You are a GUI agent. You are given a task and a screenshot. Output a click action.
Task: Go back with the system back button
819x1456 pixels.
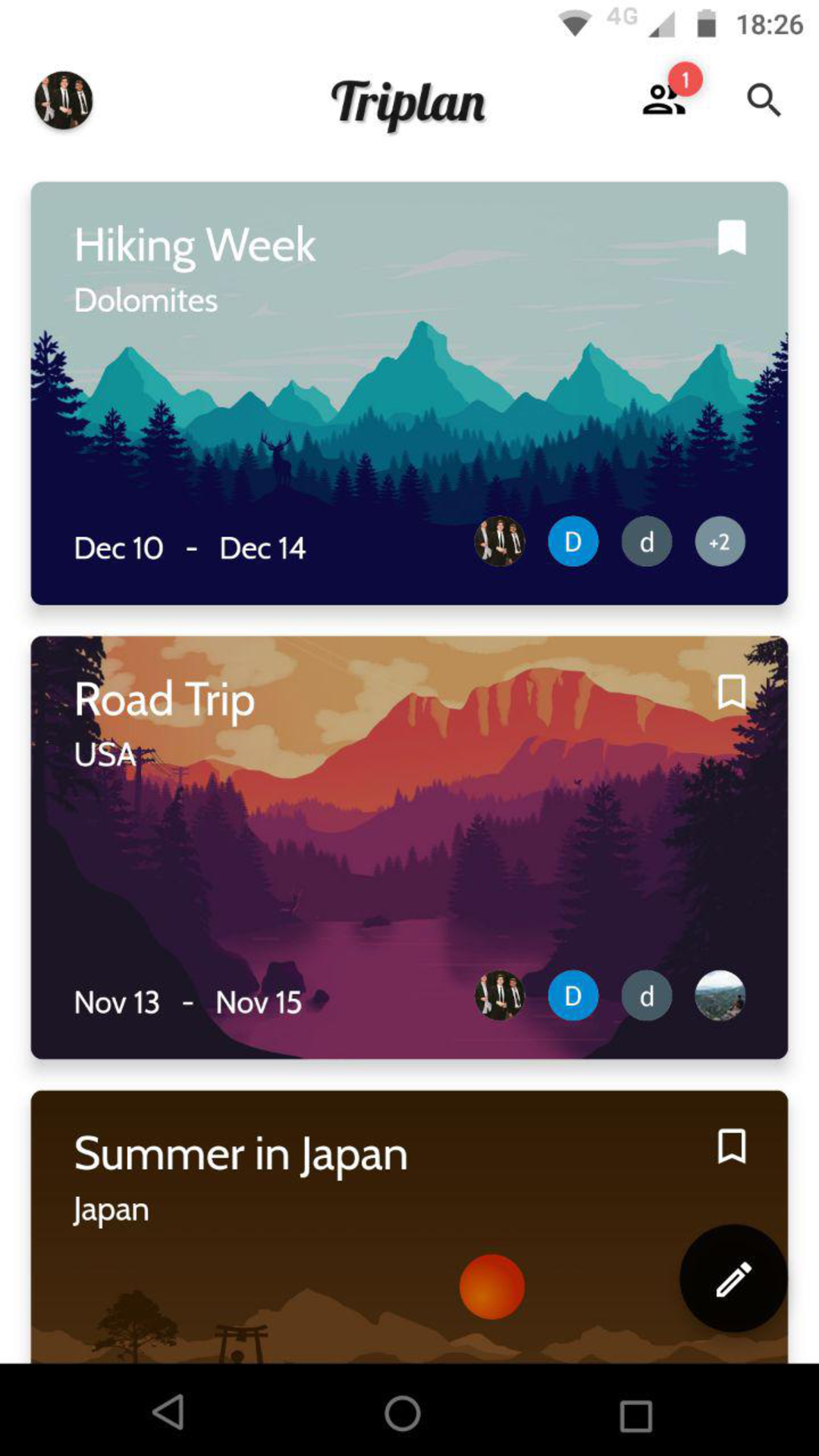[x=168, y=1413]
